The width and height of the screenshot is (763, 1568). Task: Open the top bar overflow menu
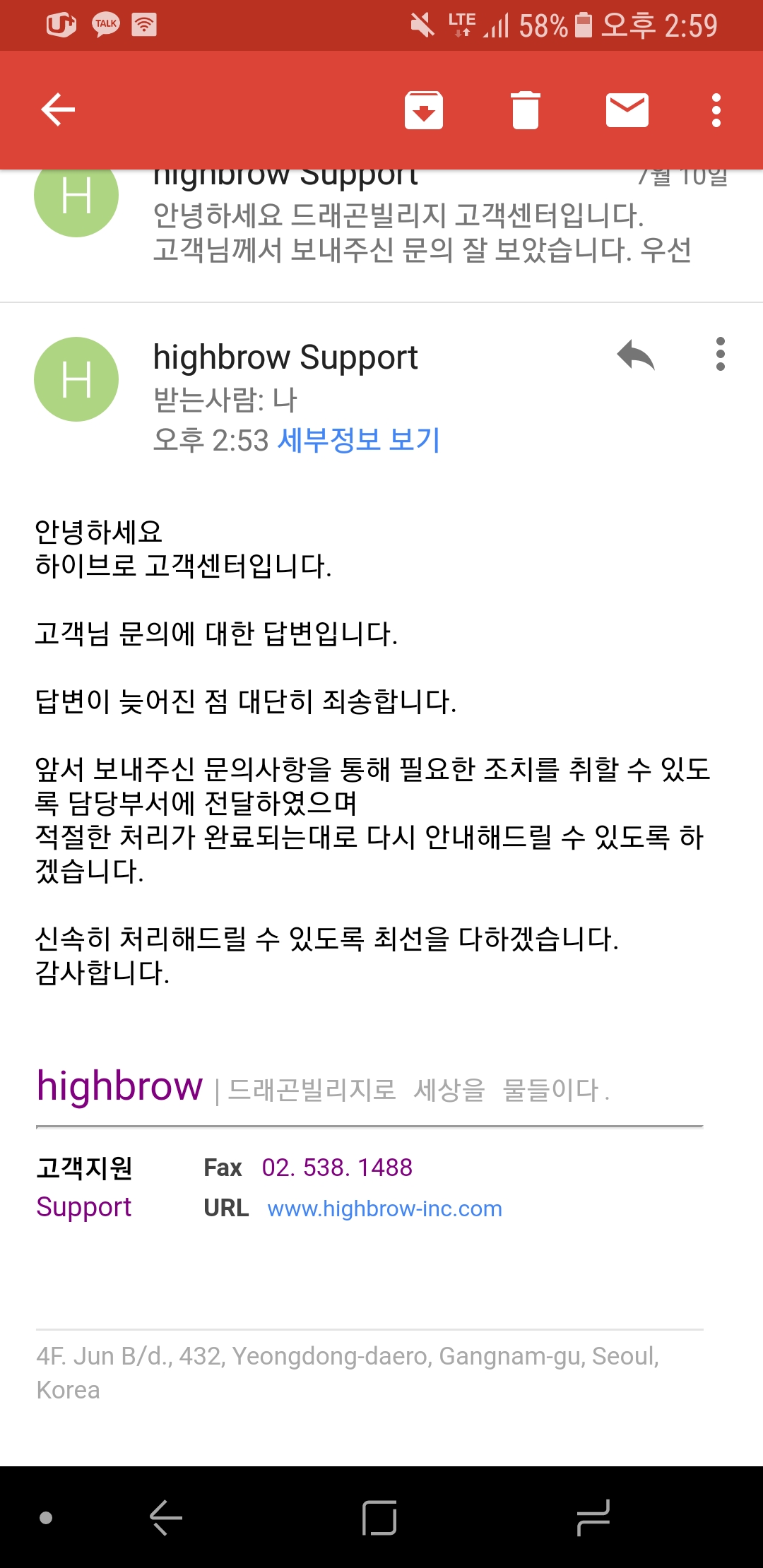pyautogui.click(x=716, y=110)
